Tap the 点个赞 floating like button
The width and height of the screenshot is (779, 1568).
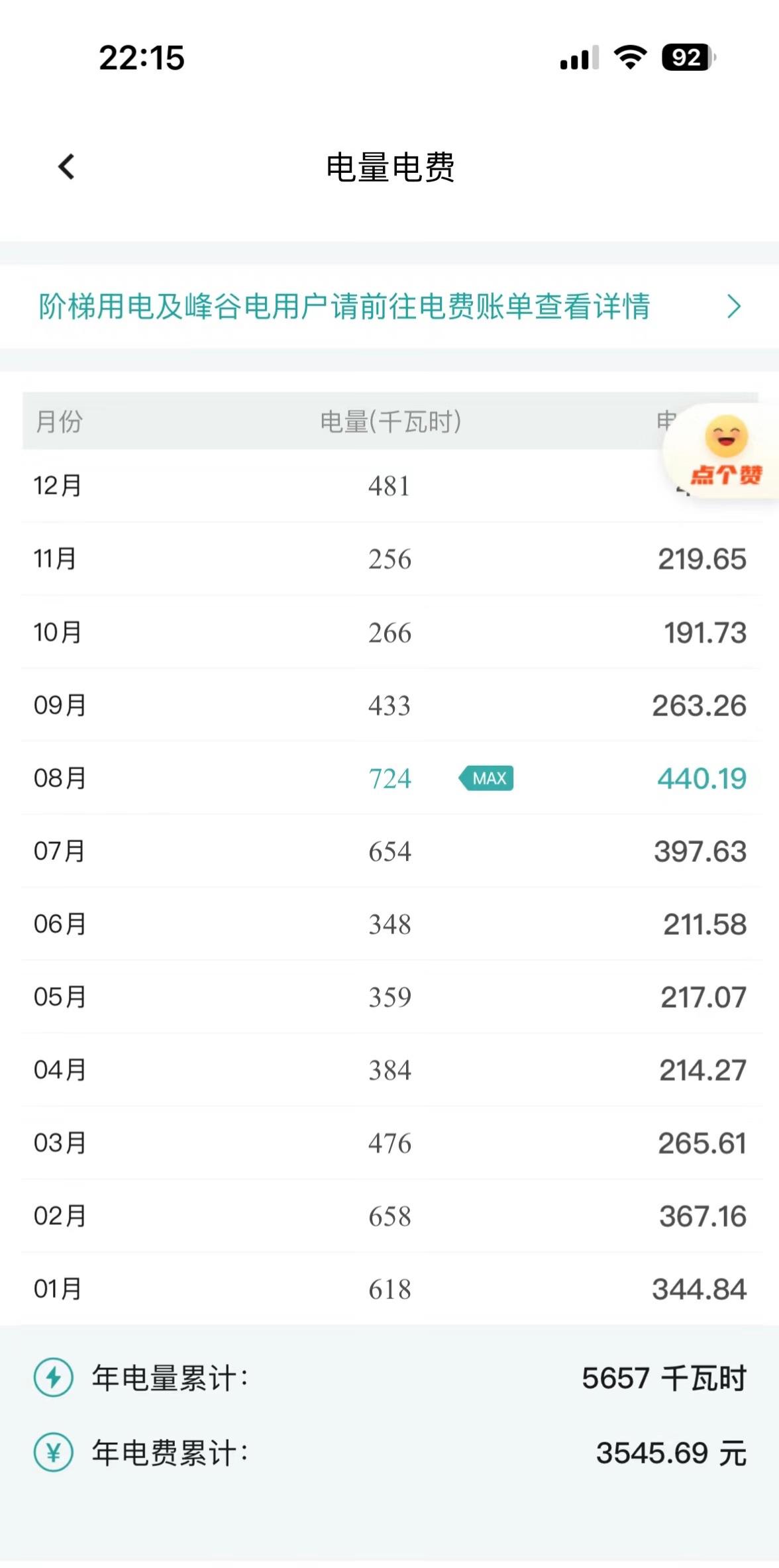click(726, 452)
